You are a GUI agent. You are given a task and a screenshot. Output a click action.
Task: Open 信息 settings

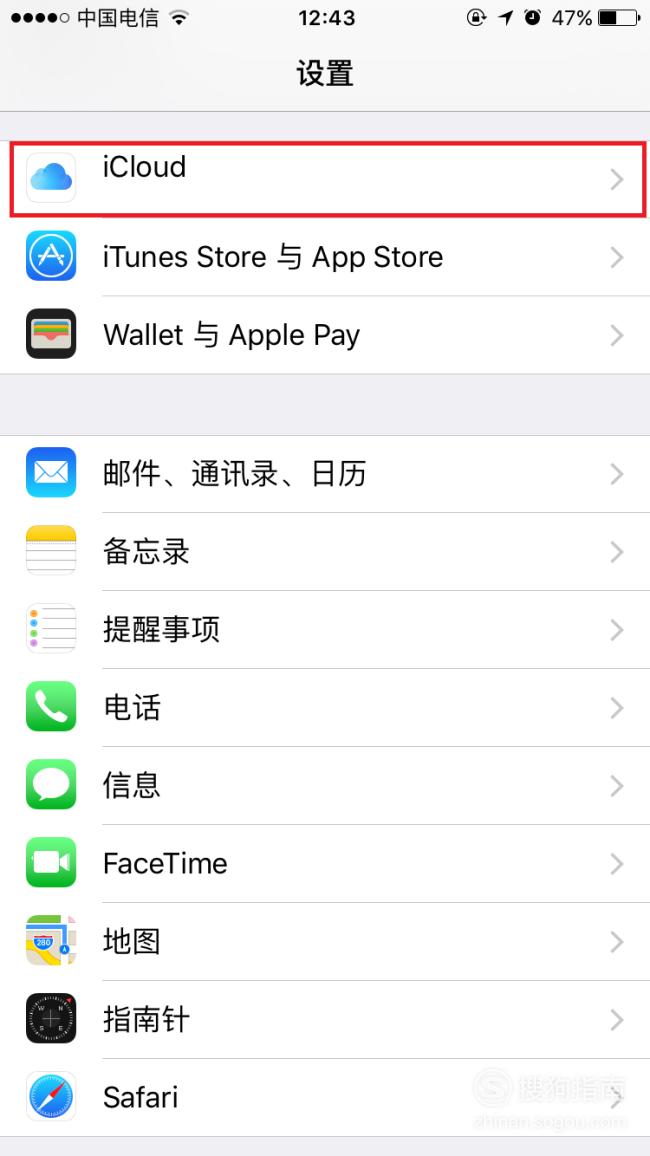point(325,786)
